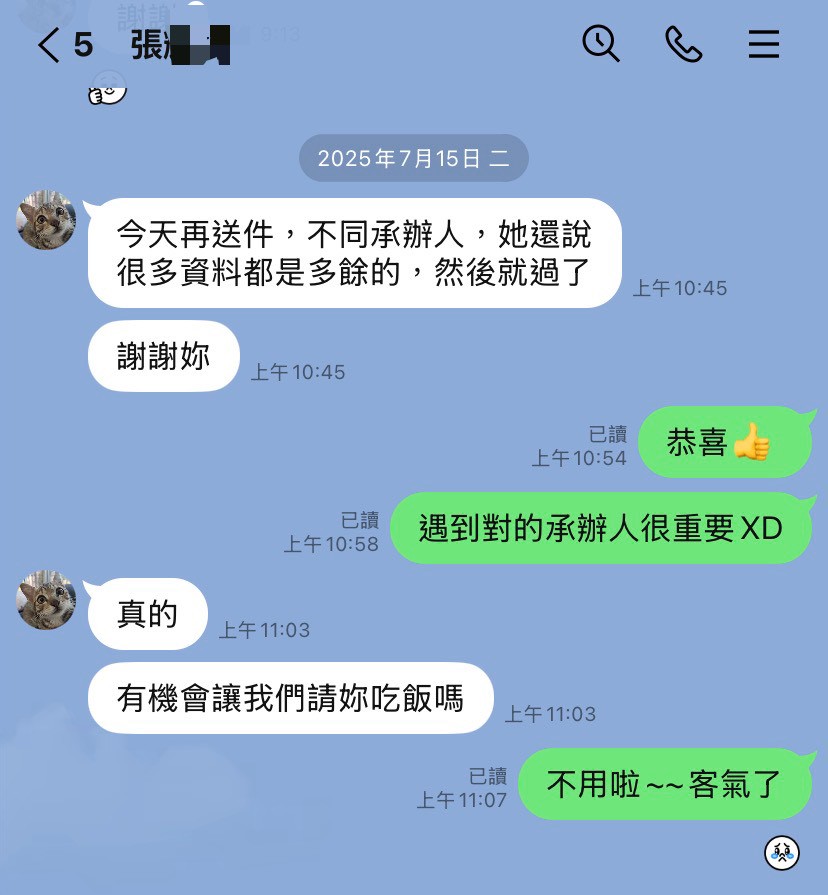View profile from avatar beside 真的 message

[46, 600]
